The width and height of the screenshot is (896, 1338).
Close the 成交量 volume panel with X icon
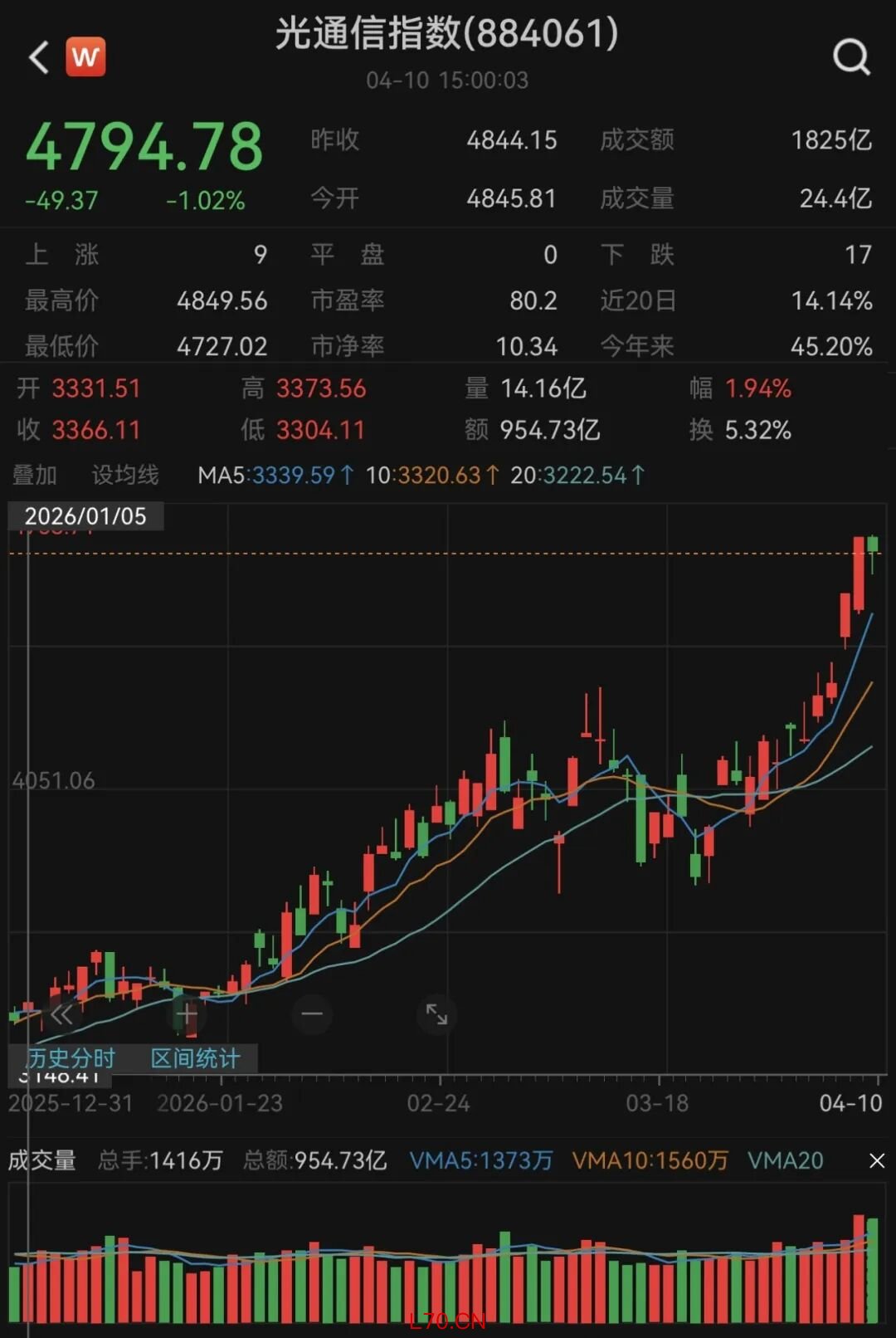[x=877, y=1159]
